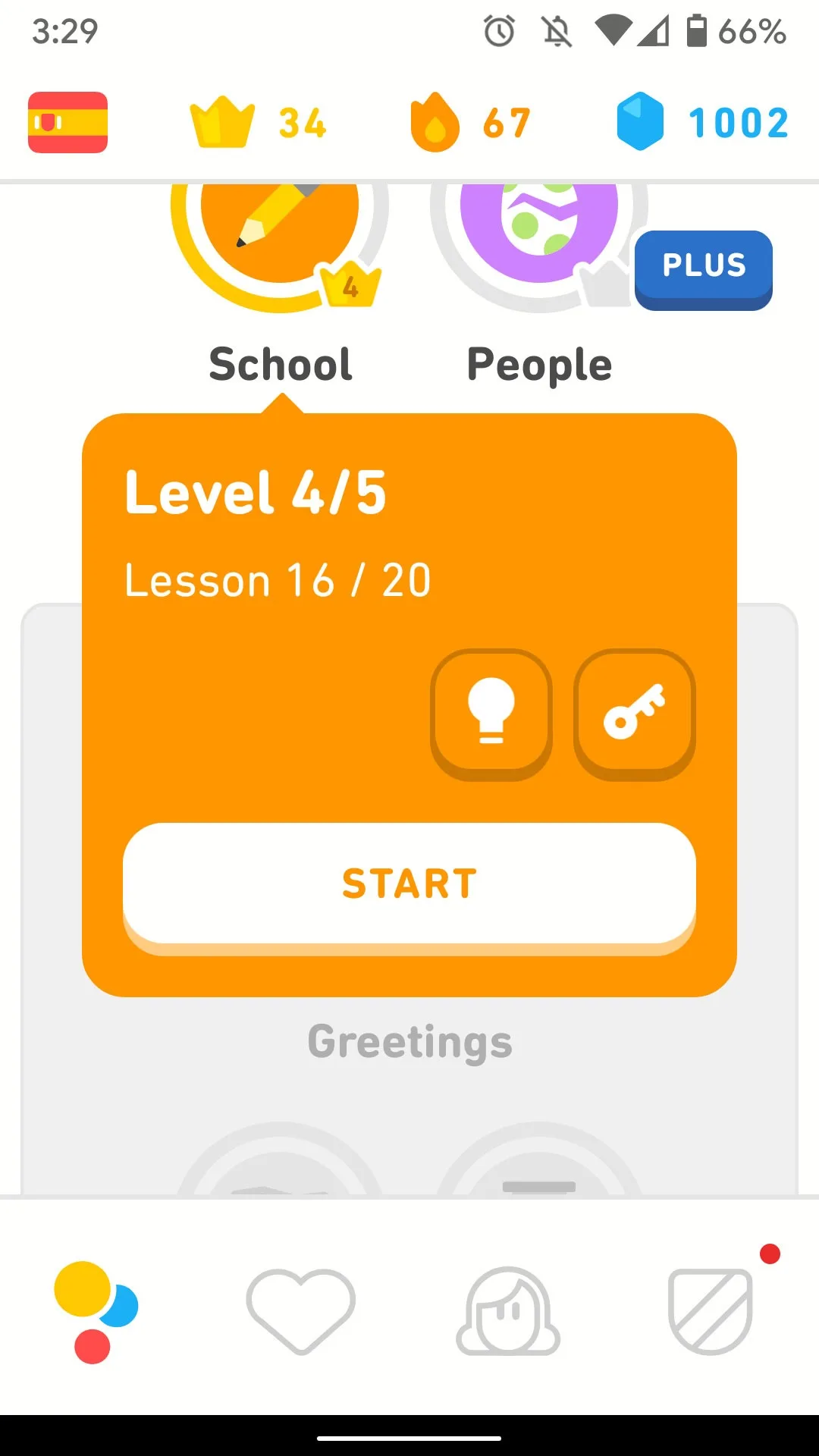819x1456 pixels.
Task: Switch to the Learn home tab
Action: (x=96, y=1312)
